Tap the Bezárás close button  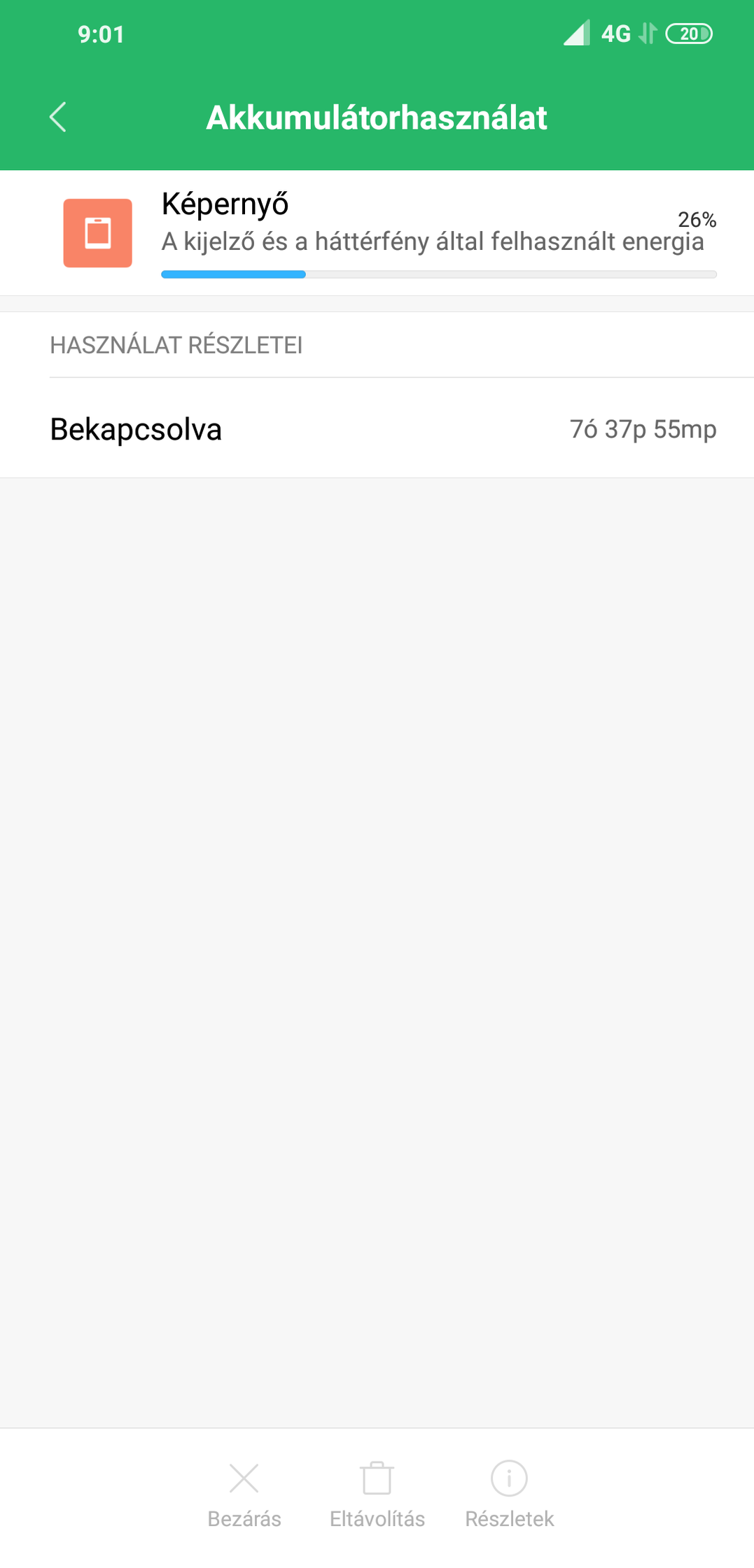[244, 1494]
